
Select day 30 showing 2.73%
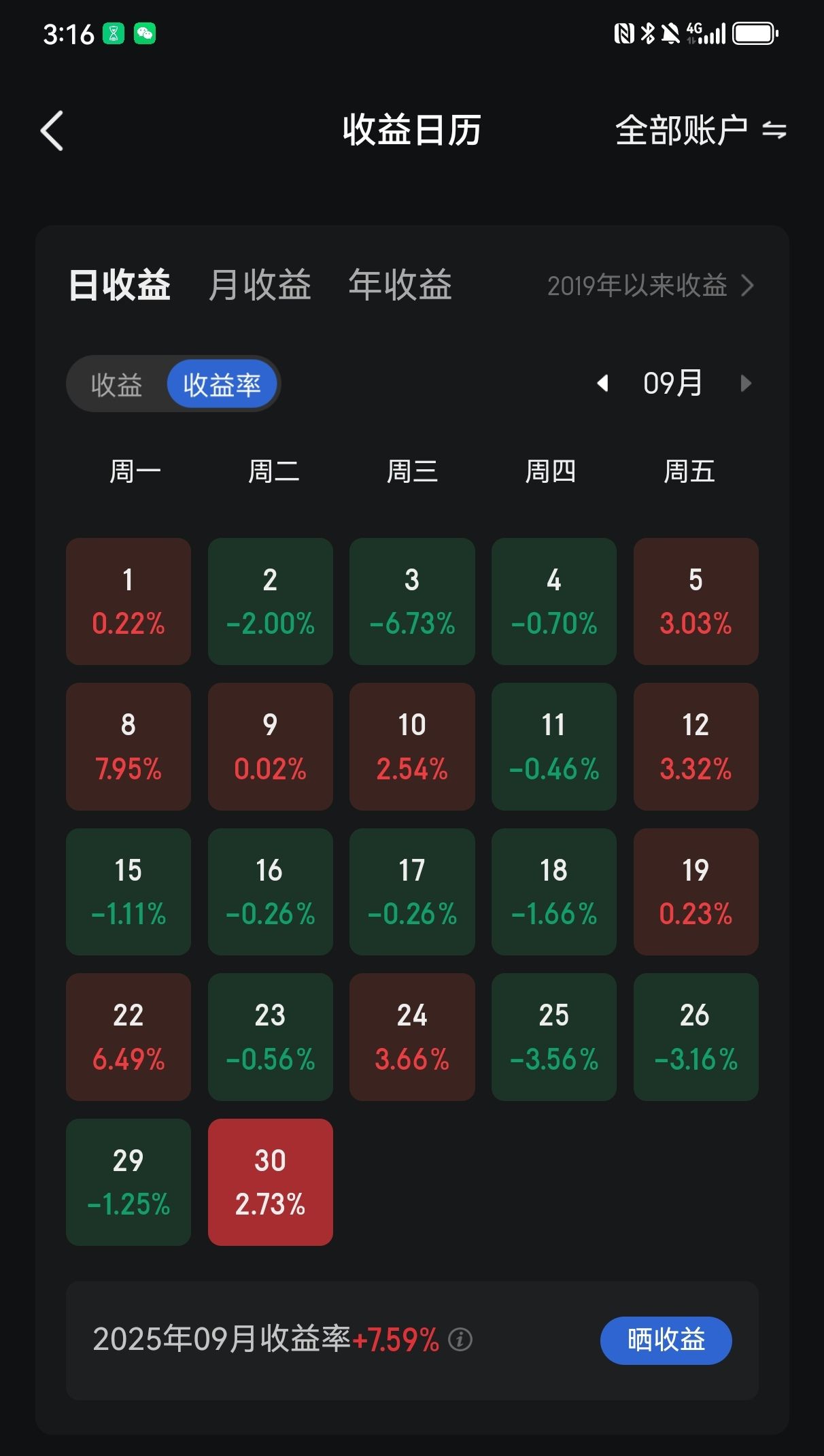(271, 1182)
